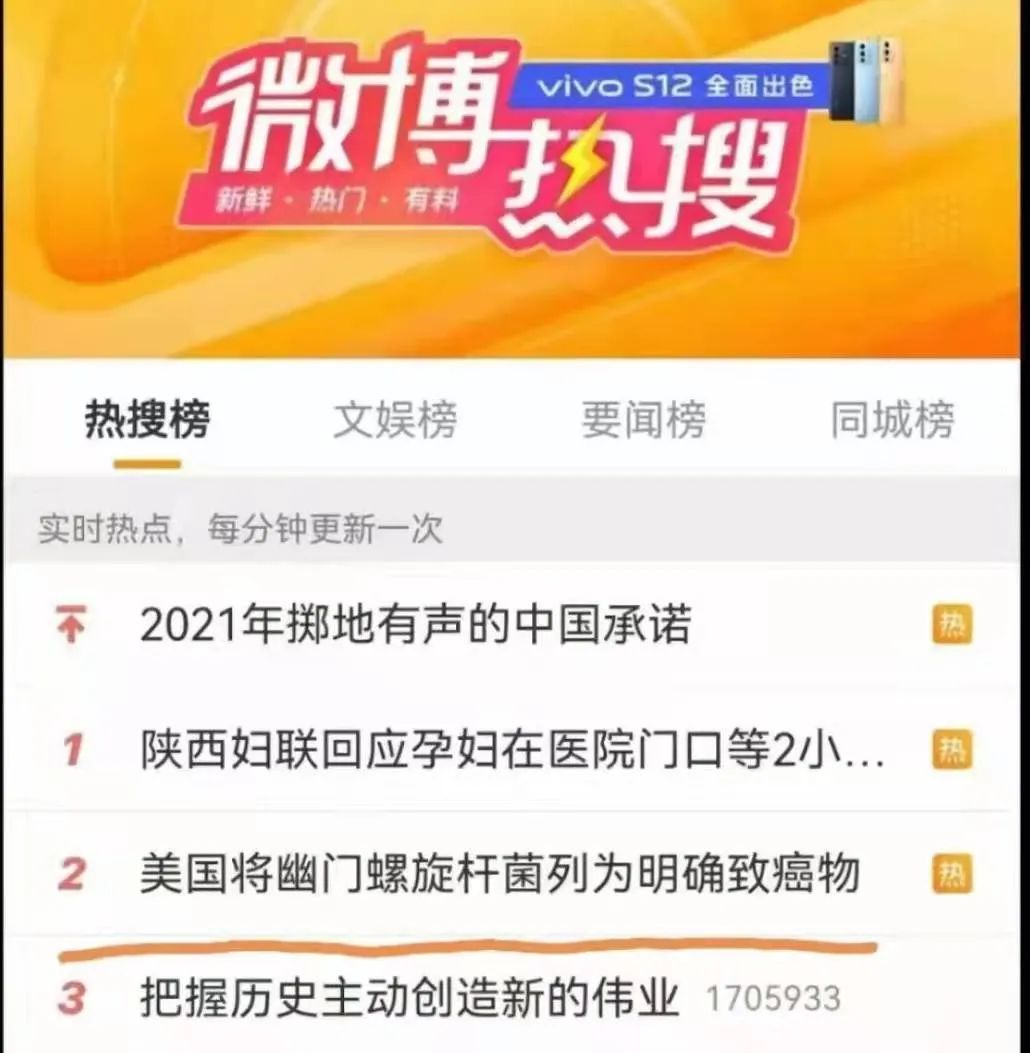The image size is (1030, 1053).
Task: Switch to the 要闻榜 tab
Action: click(x=643, y=419)
